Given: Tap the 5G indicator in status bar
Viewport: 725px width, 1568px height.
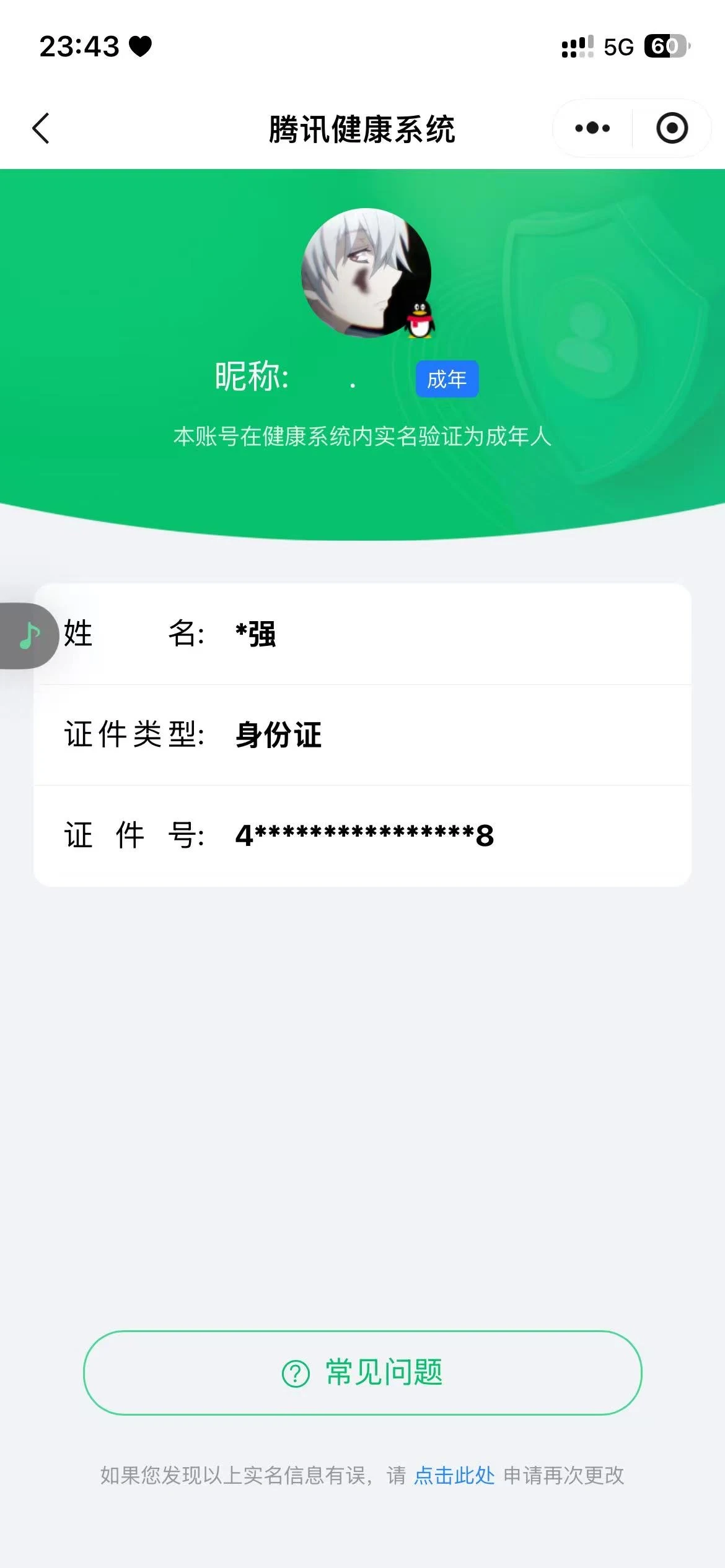Looking at the screenshot, I should coord(618,46).
